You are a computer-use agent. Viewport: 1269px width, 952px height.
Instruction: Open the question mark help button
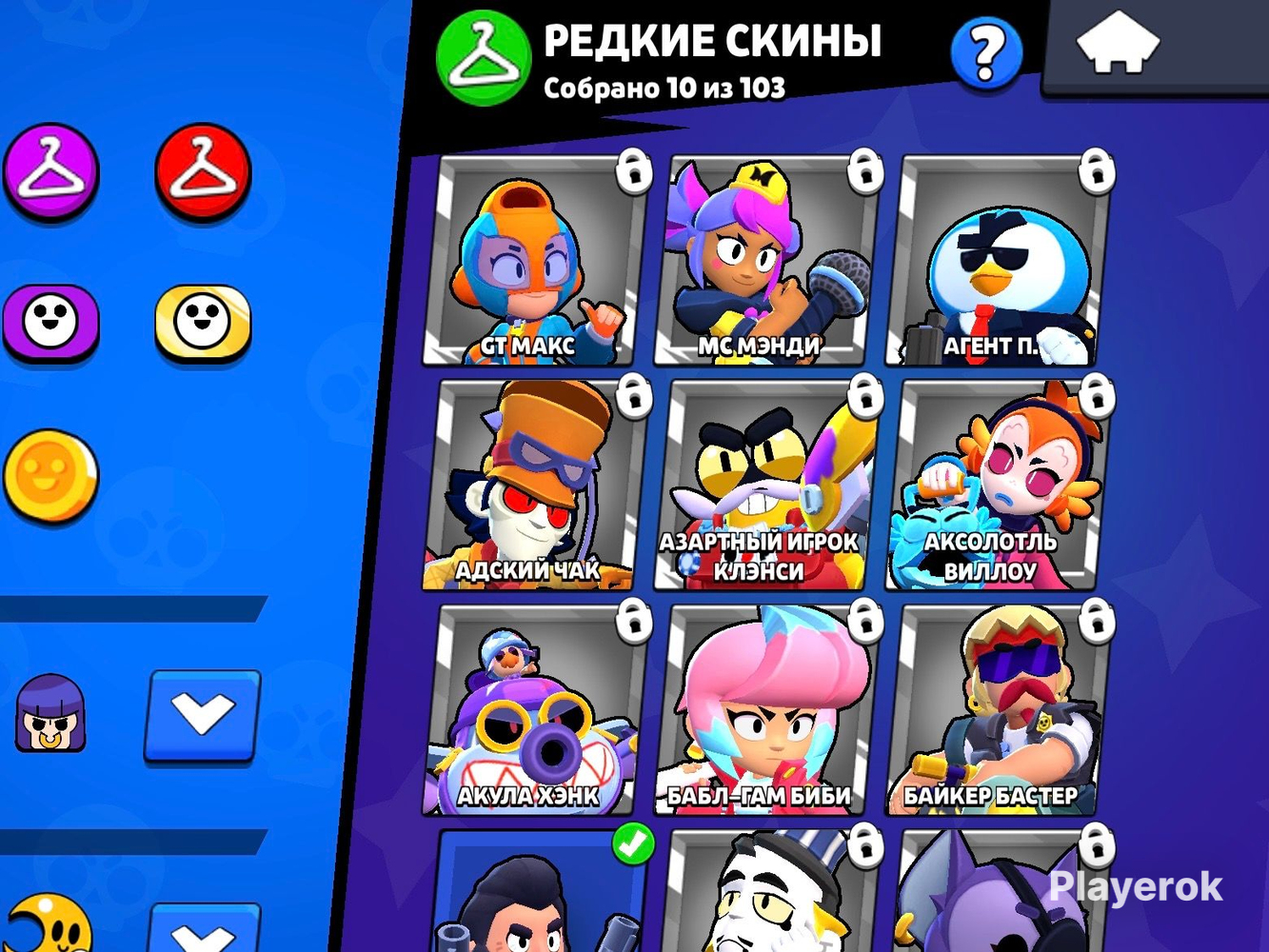pyautogui.click(x=986, y=52)
